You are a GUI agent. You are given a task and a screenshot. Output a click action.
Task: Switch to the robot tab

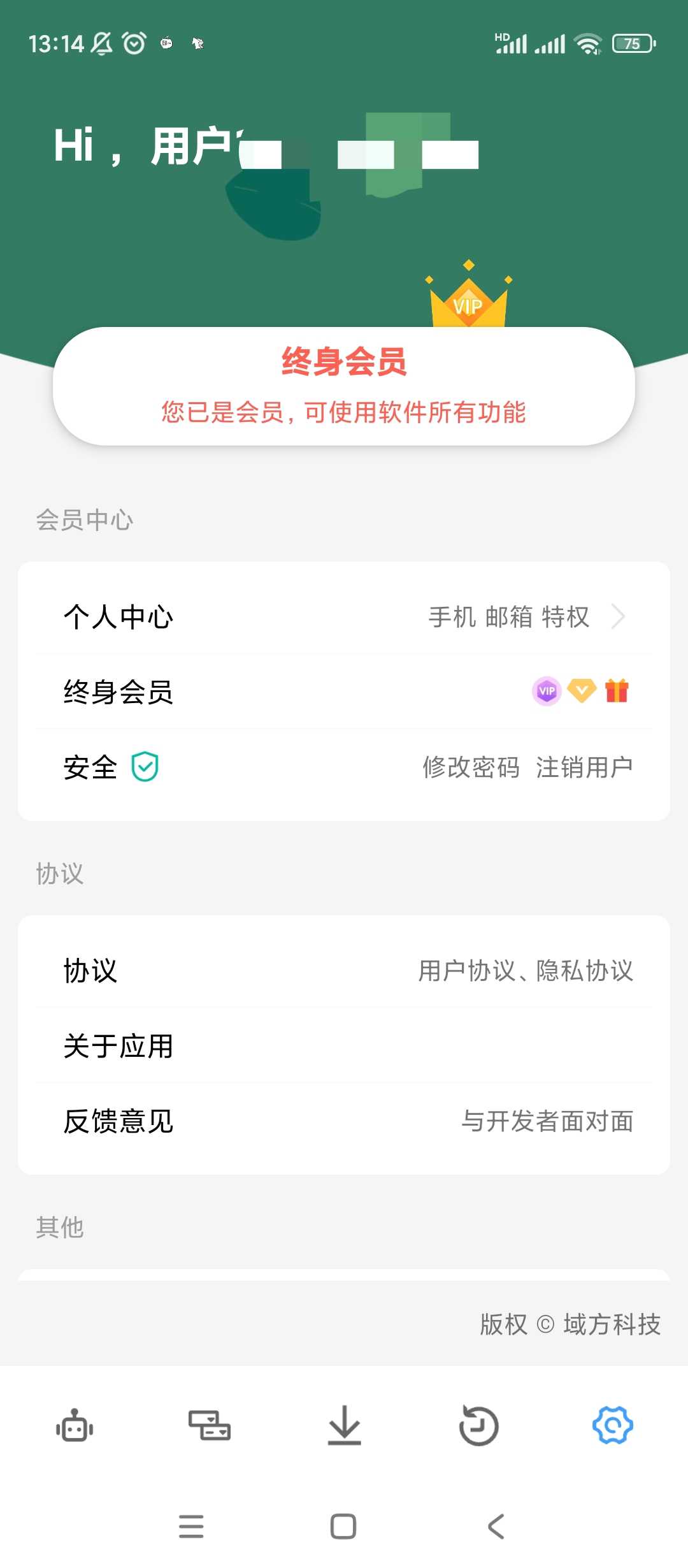click(75, 1425)
